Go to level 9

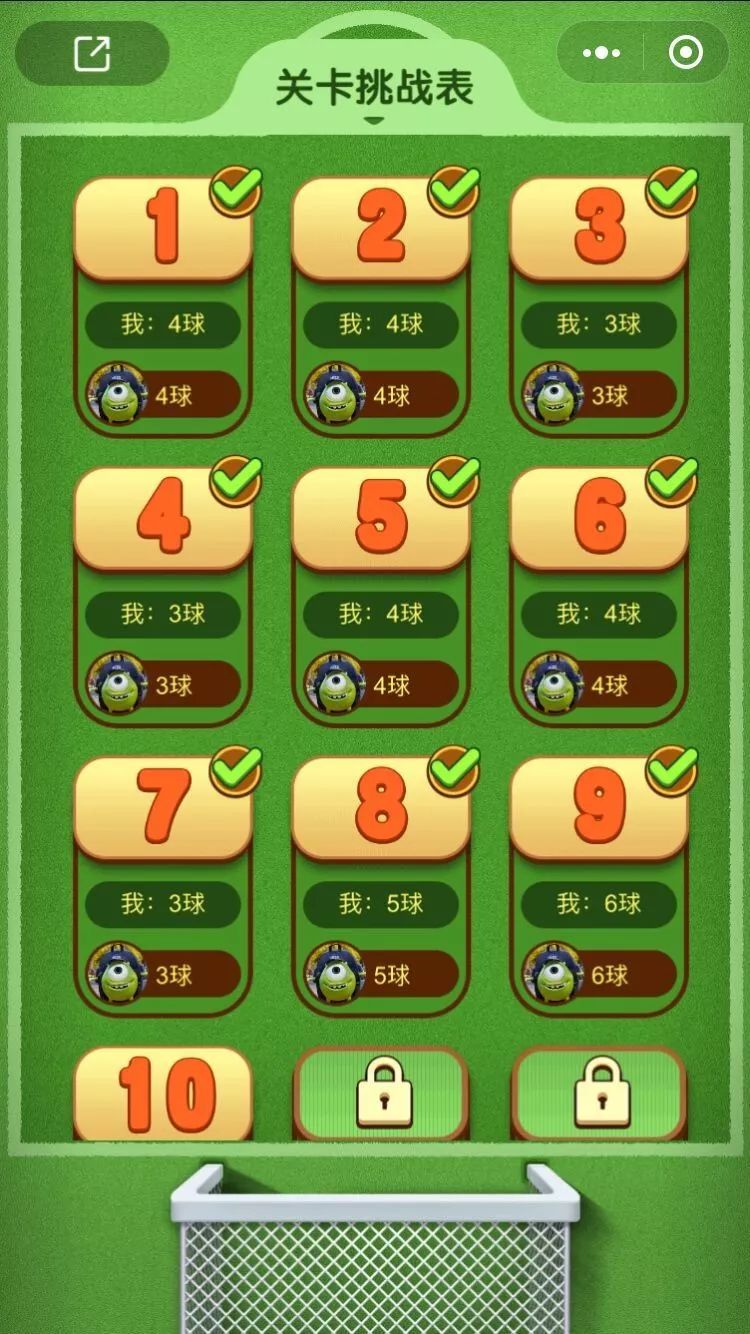point(599,807)
